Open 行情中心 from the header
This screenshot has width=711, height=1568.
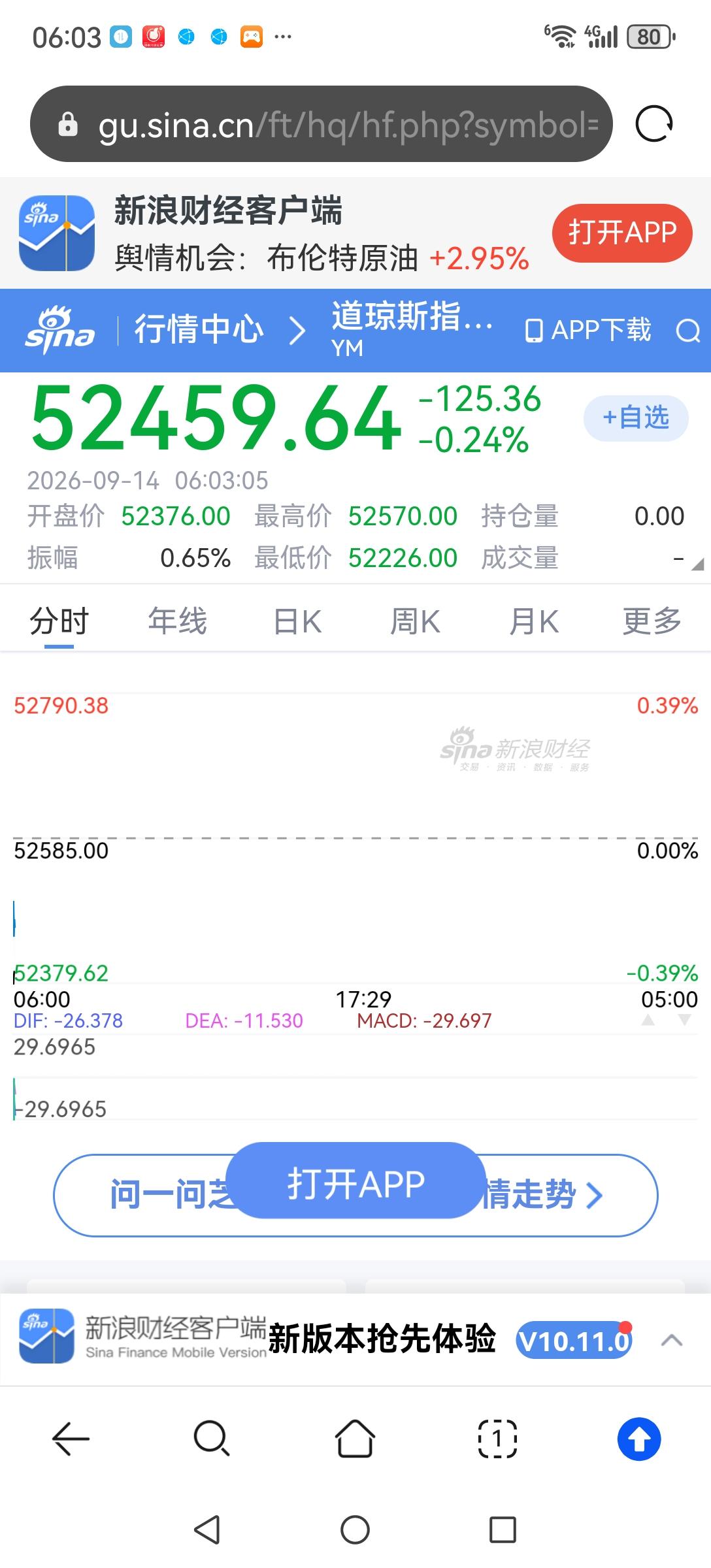[x=199, y=329]
